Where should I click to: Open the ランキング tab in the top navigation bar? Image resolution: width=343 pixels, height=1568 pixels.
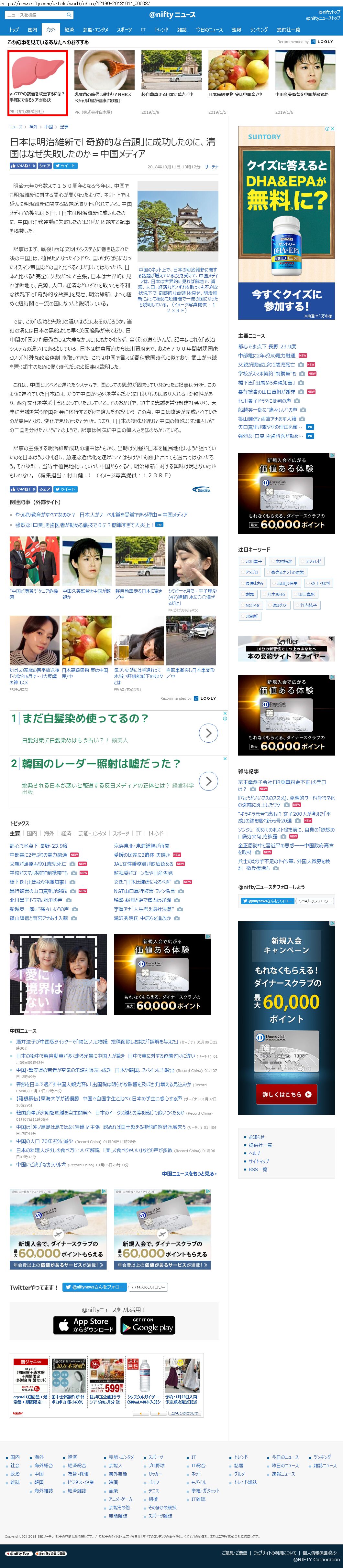(x=259, y=29)
